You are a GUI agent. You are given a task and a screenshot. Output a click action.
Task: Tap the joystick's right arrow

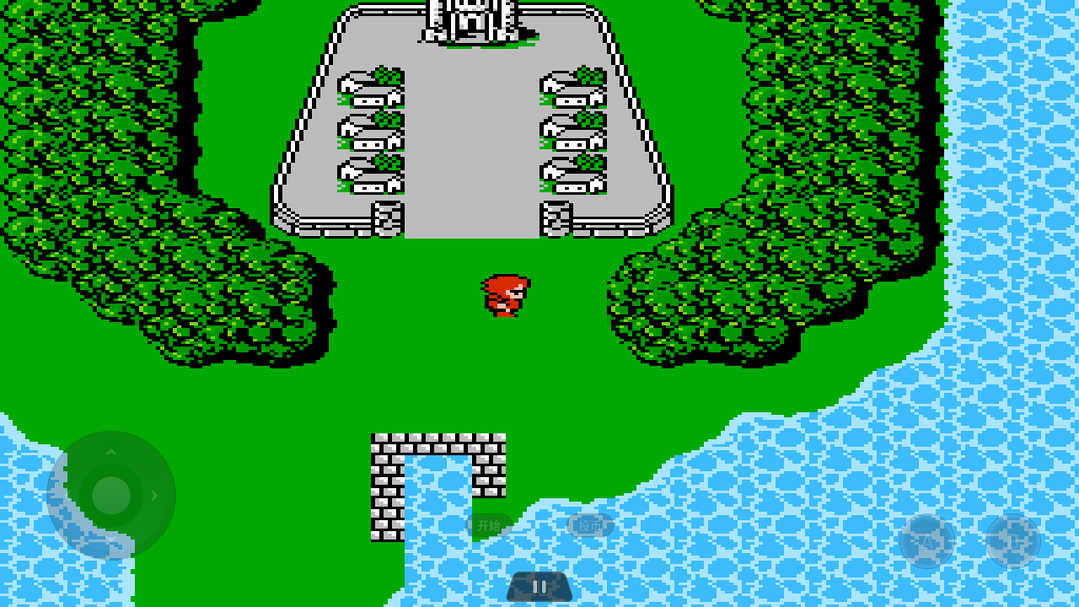tap(155, 495)
